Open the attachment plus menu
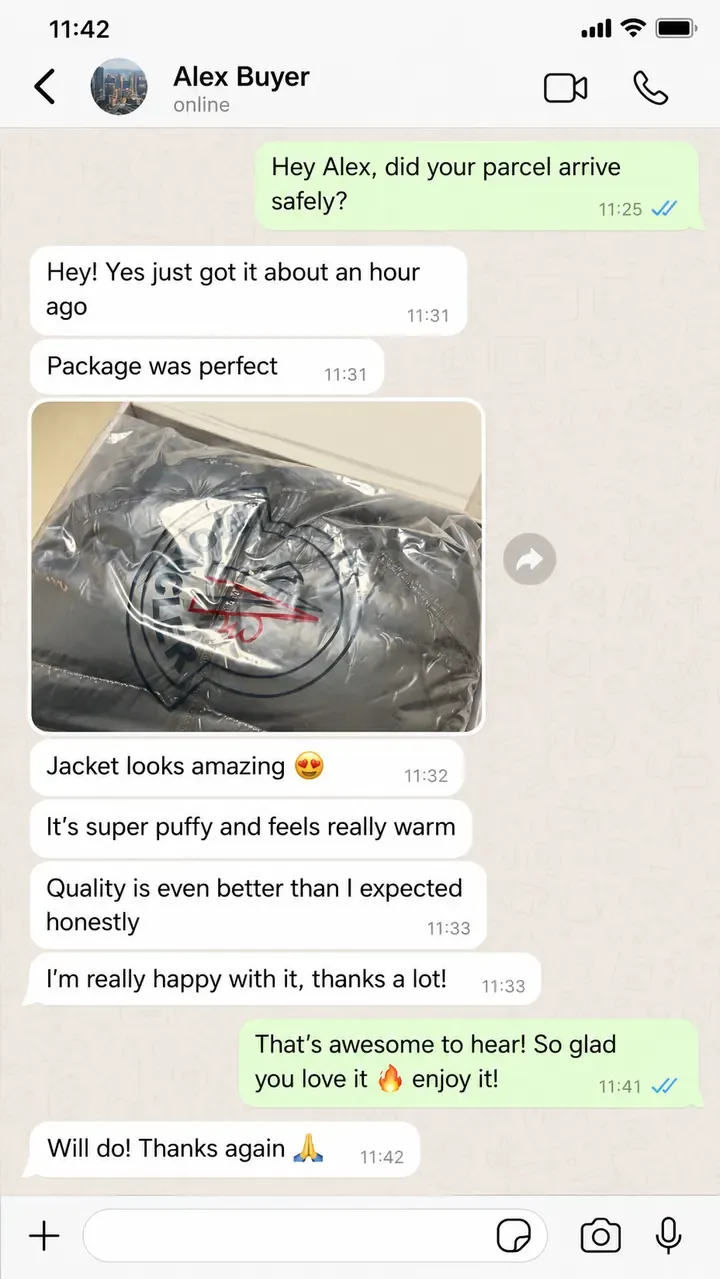Image resolution: width=720 pixels, height=1279 pixels. tap(44, 1236)
